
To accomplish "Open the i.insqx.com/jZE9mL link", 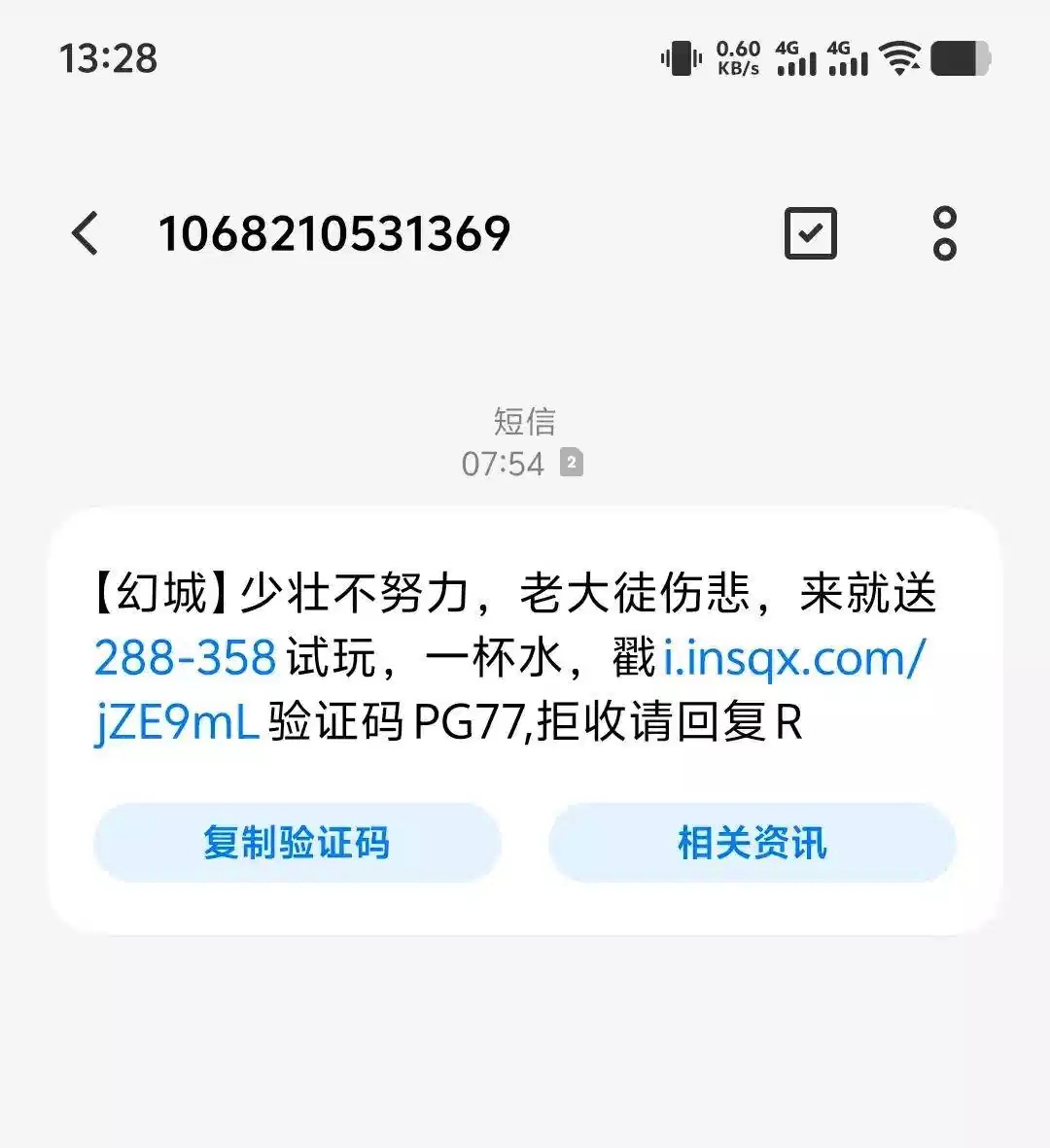I will click(793, 659).
